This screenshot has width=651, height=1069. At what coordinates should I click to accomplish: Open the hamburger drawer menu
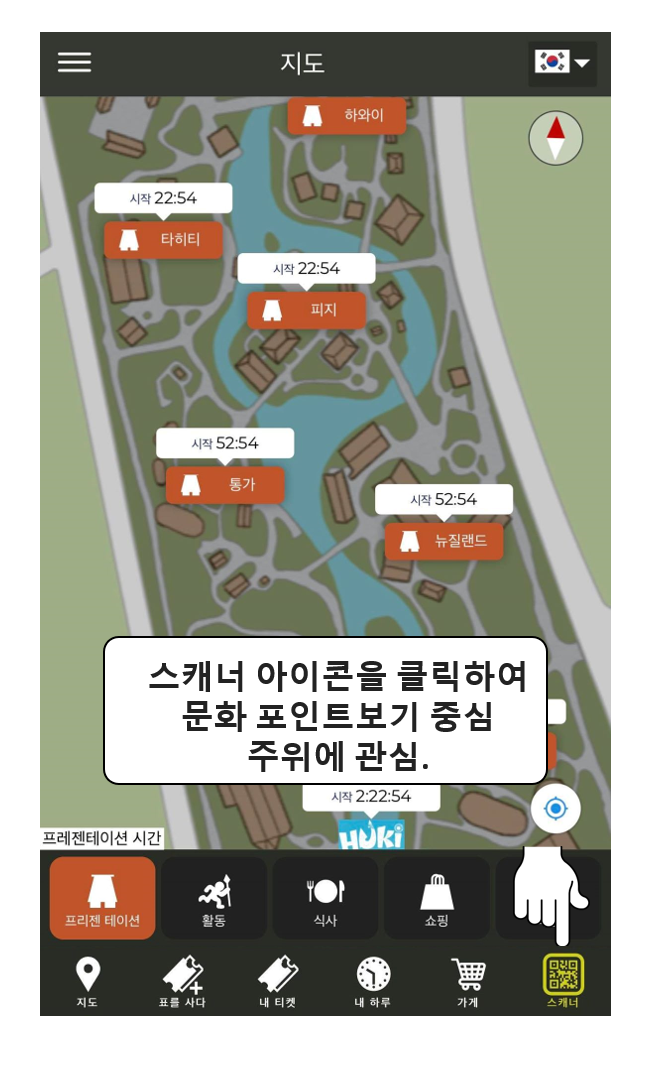coord(74,62)
